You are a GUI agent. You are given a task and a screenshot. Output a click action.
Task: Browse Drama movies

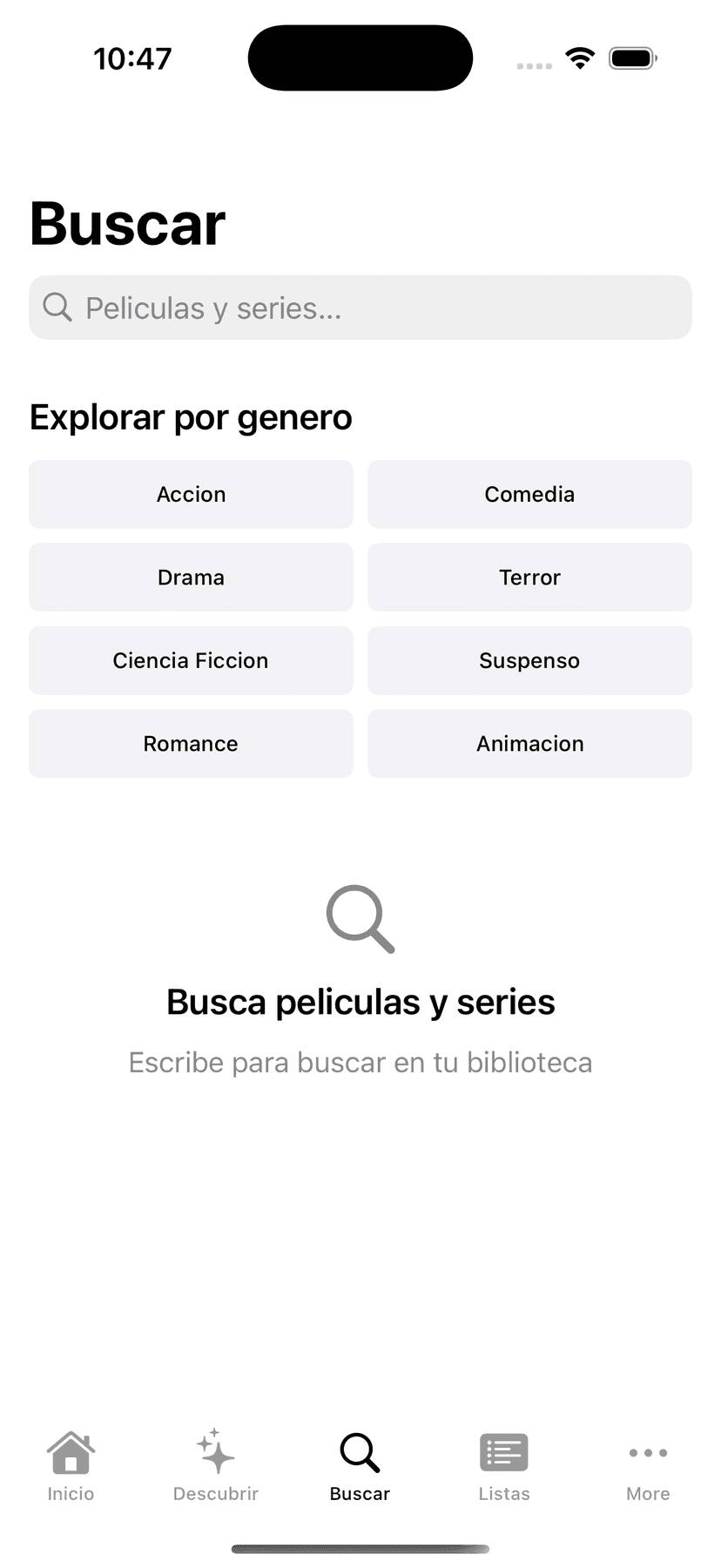pyautogui.click(x=191, y=577)
